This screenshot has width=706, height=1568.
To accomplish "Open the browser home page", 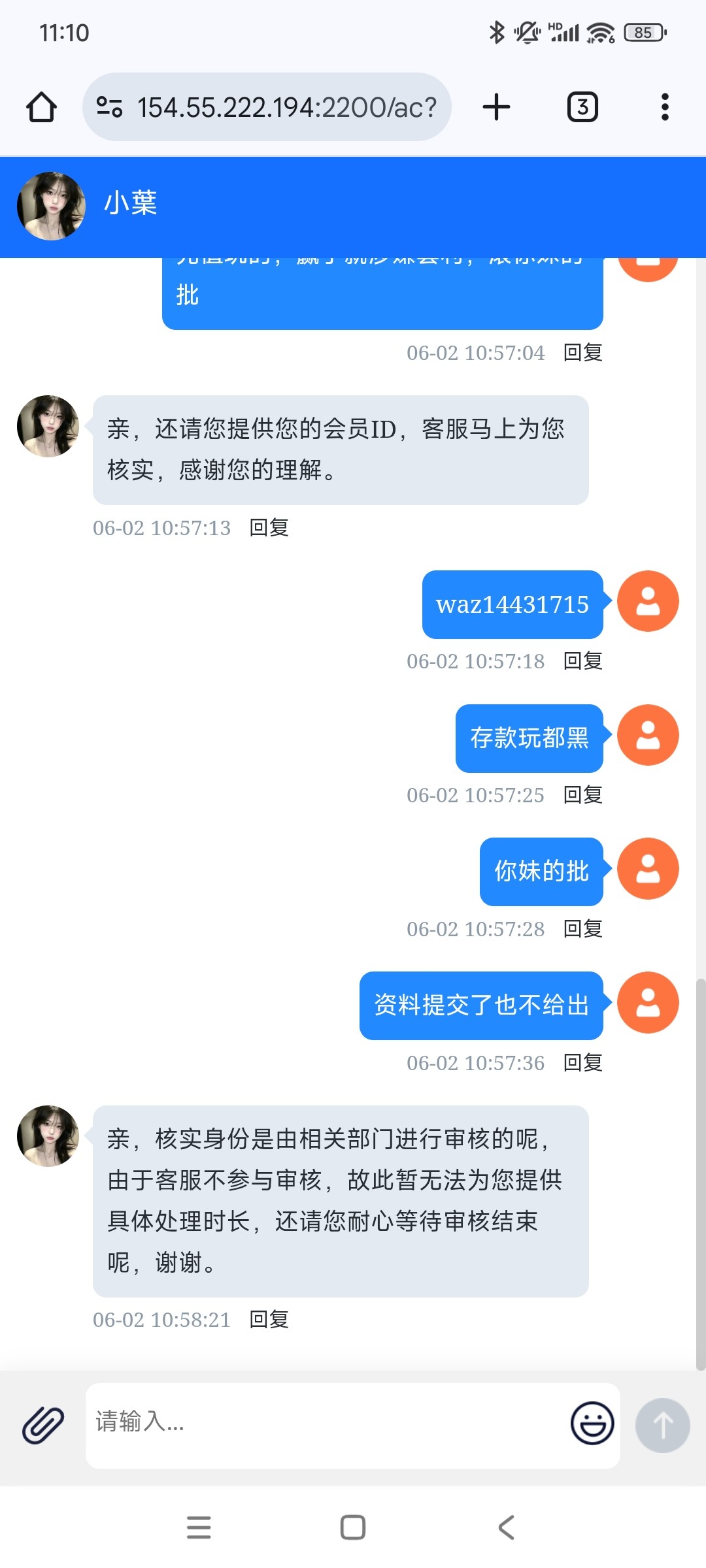I will pos(41,107).
